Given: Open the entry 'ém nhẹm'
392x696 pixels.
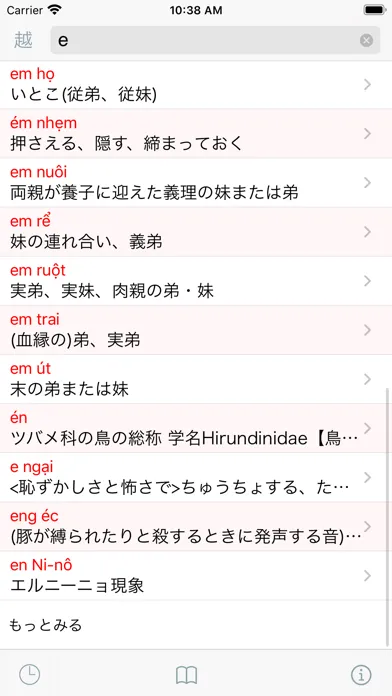Looking at the screenshot, I should tap(196, 134).
